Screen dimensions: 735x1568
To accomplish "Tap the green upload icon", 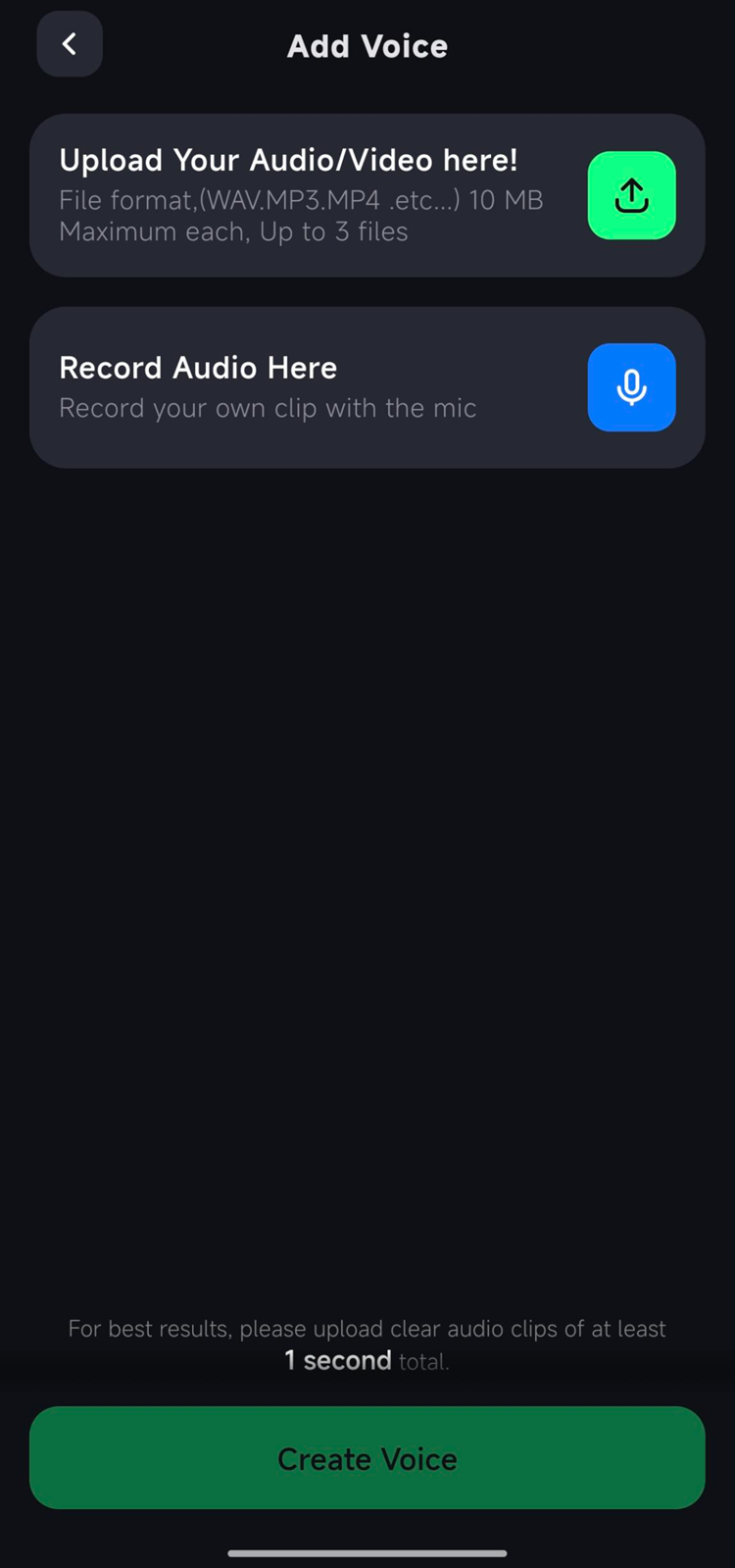I will pos(632,195).
